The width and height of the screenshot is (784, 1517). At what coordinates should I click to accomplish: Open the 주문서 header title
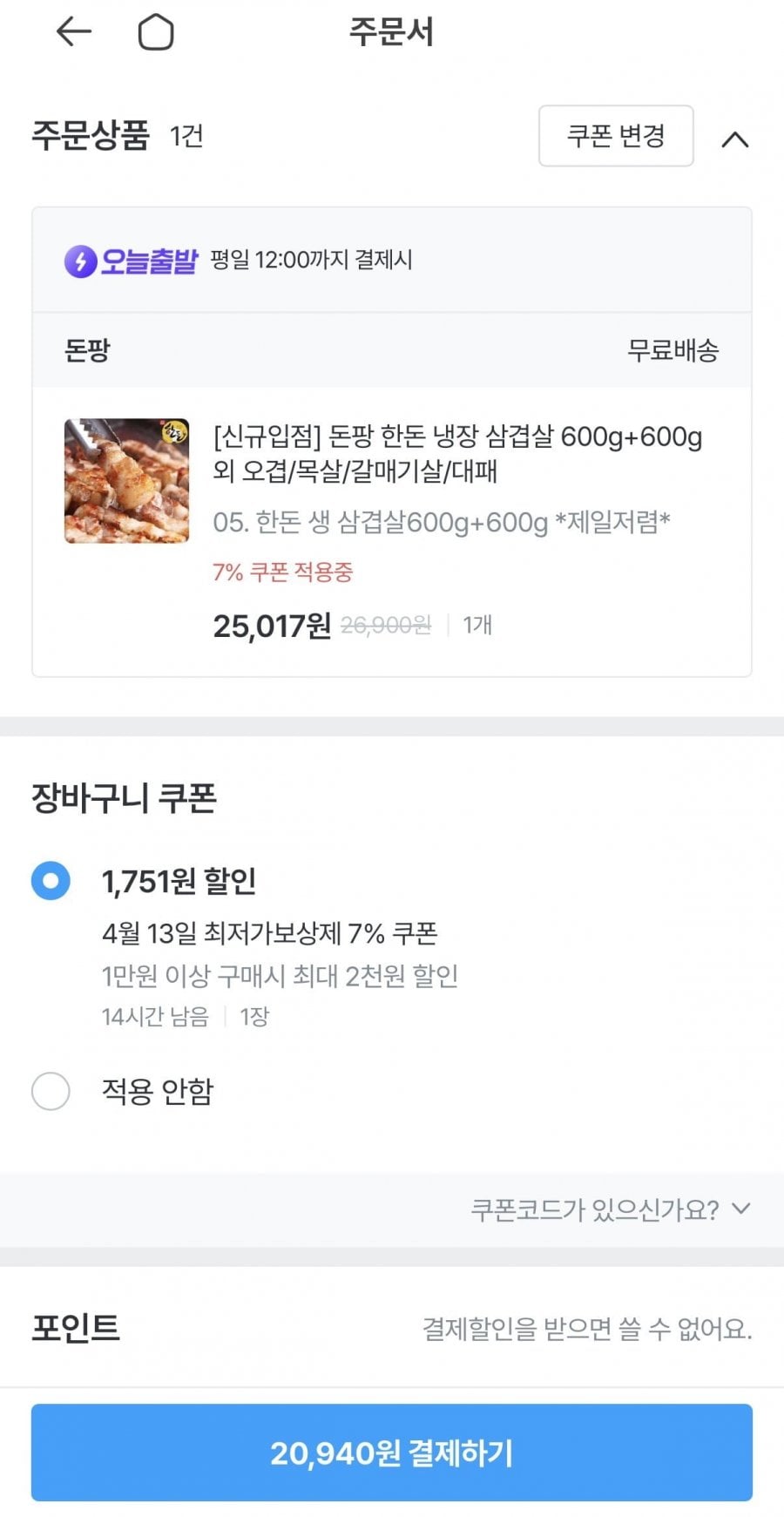[x=391, y=32]
